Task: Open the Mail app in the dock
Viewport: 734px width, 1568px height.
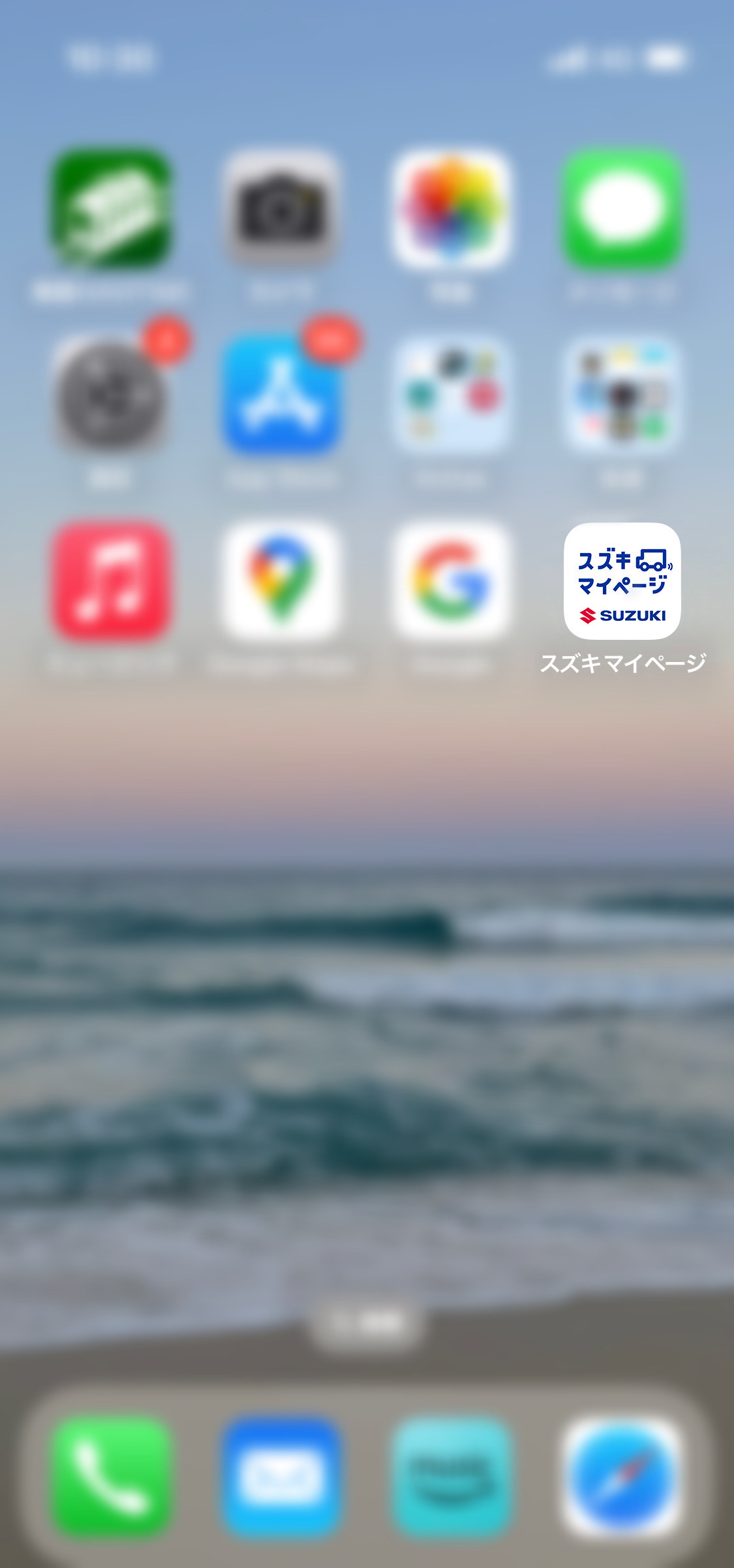Action: [x=281, y=1477]
